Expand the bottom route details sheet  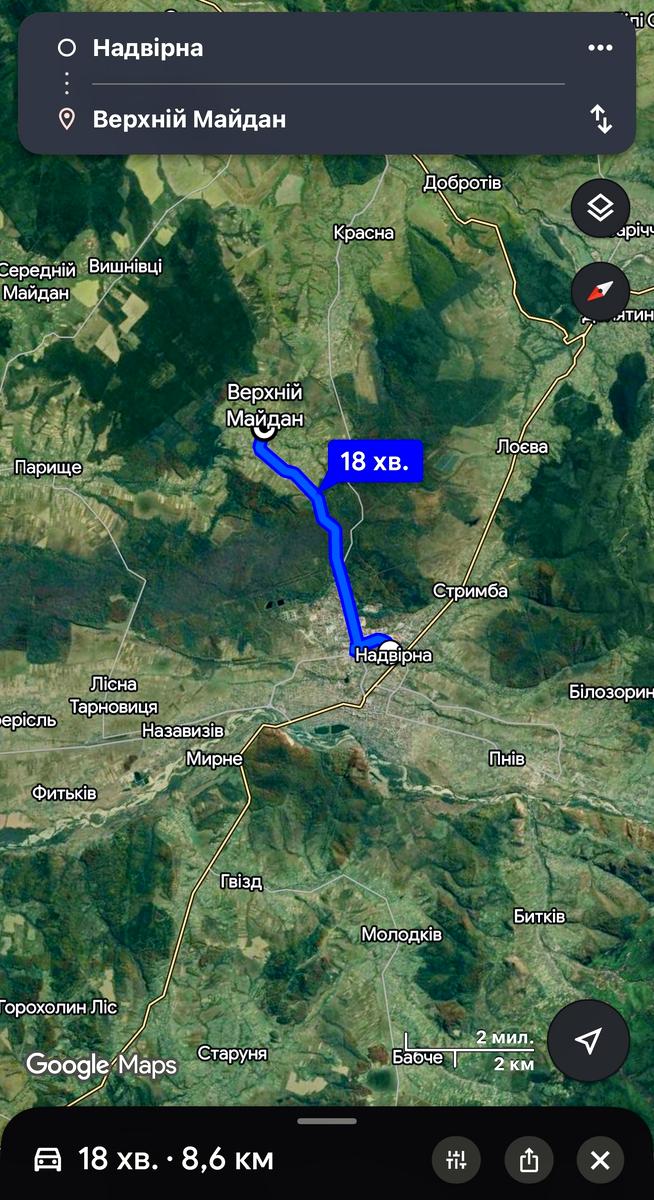tap(327, 1121)
